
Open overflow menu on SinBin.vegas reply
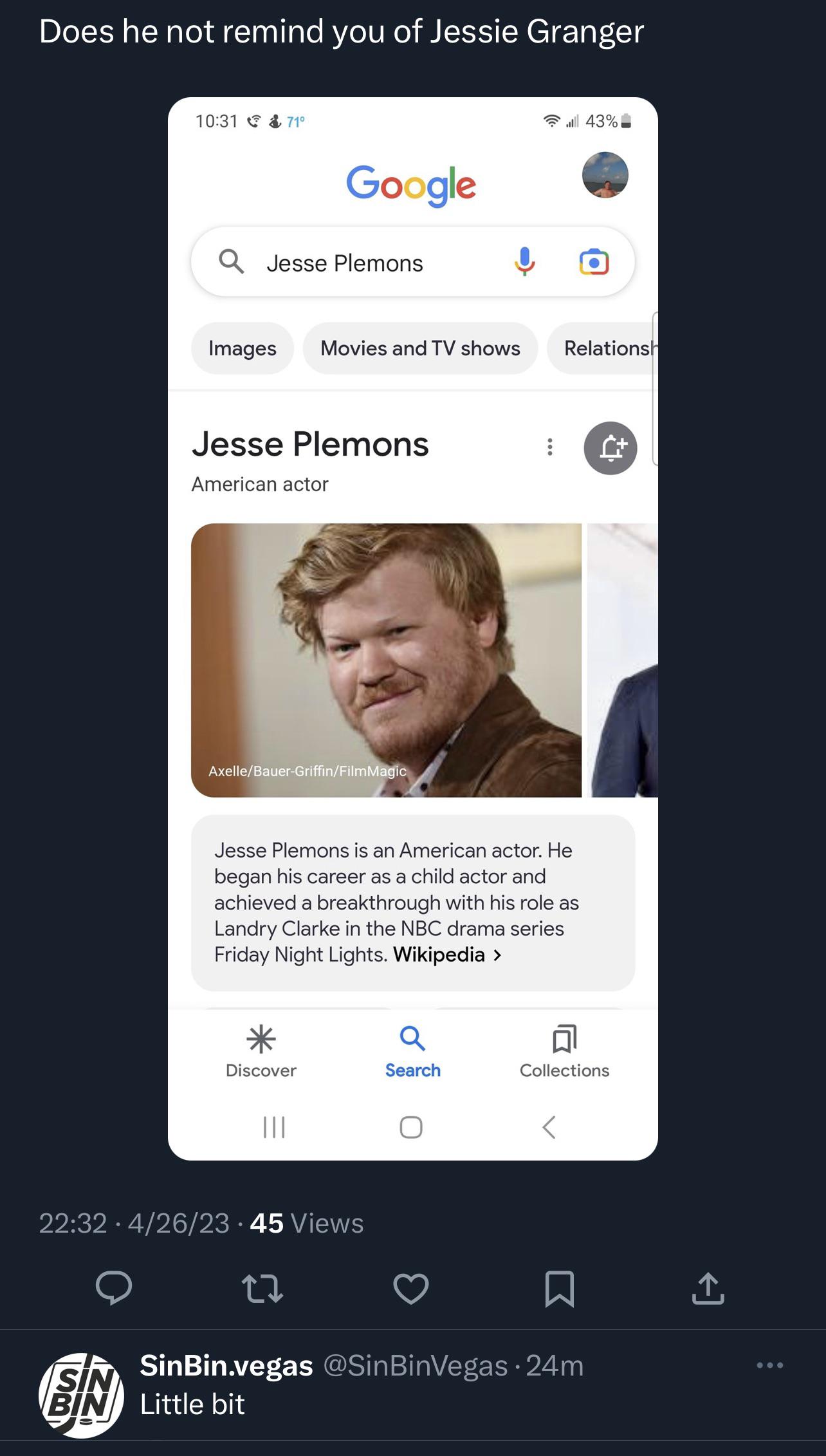pyautogui.click(x=769, y=1365)
